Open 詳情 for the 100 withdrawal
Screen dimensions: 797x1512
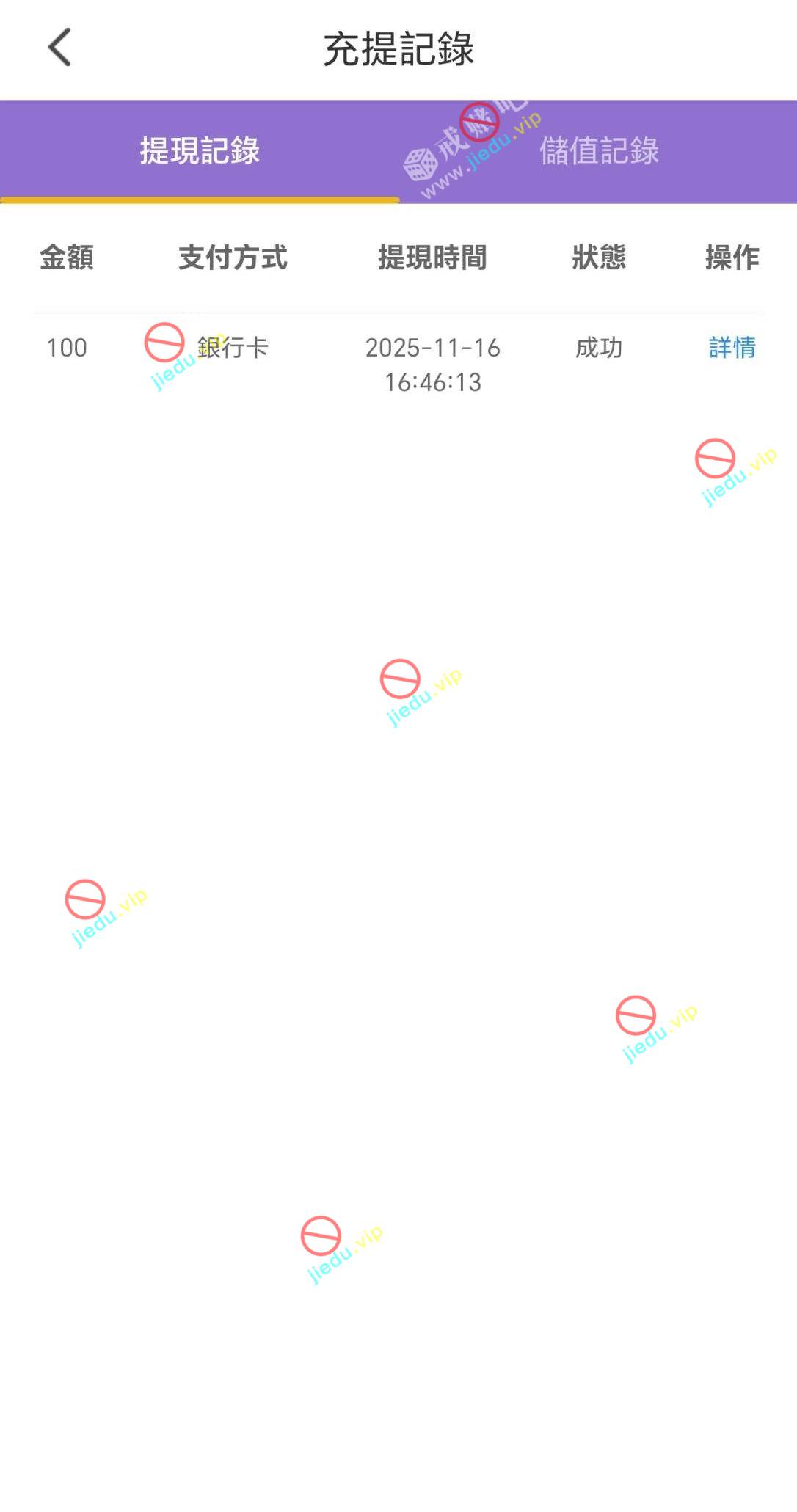732,348
